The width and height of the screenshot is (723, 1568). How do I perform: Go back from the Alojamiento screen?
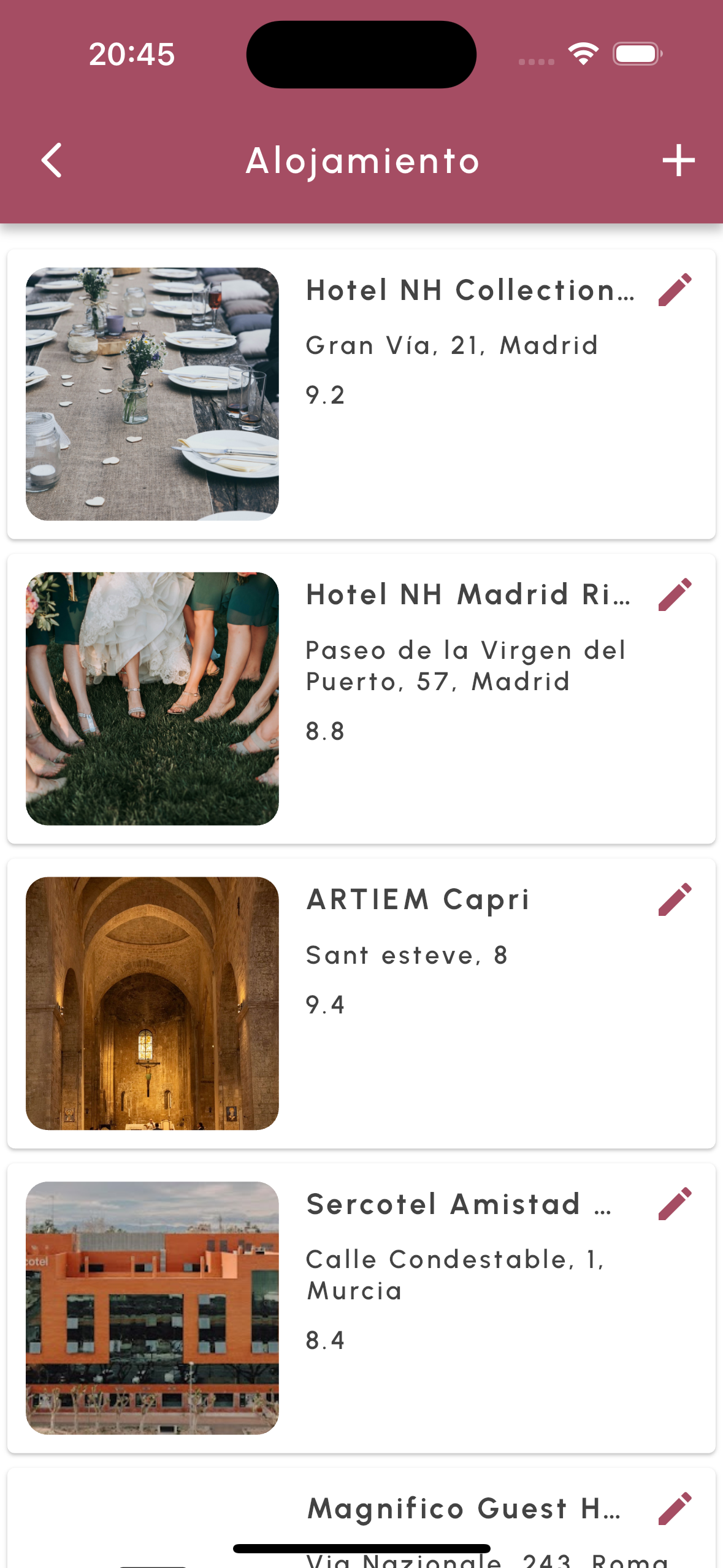52,161
